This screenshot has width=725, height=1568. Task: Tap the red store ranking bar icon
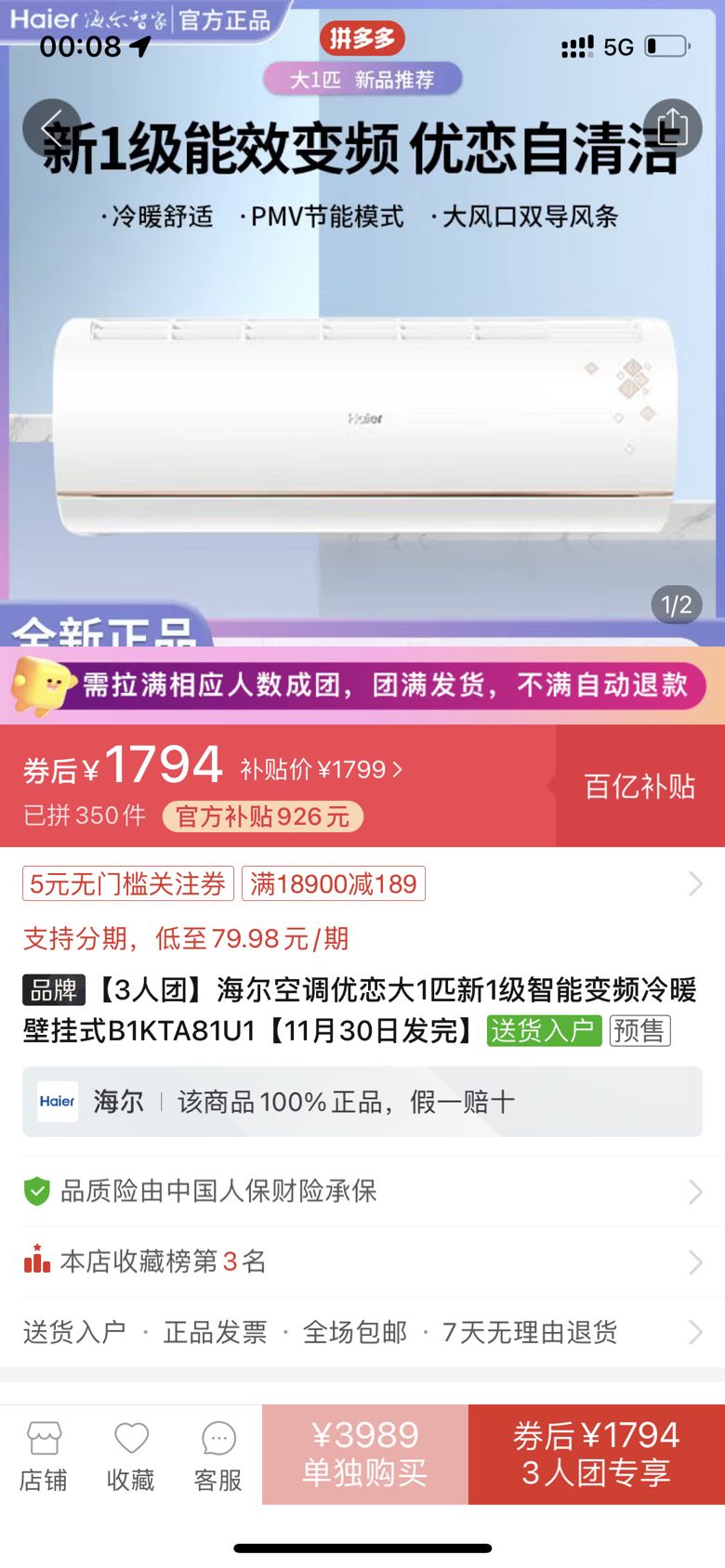point(36,1261)
